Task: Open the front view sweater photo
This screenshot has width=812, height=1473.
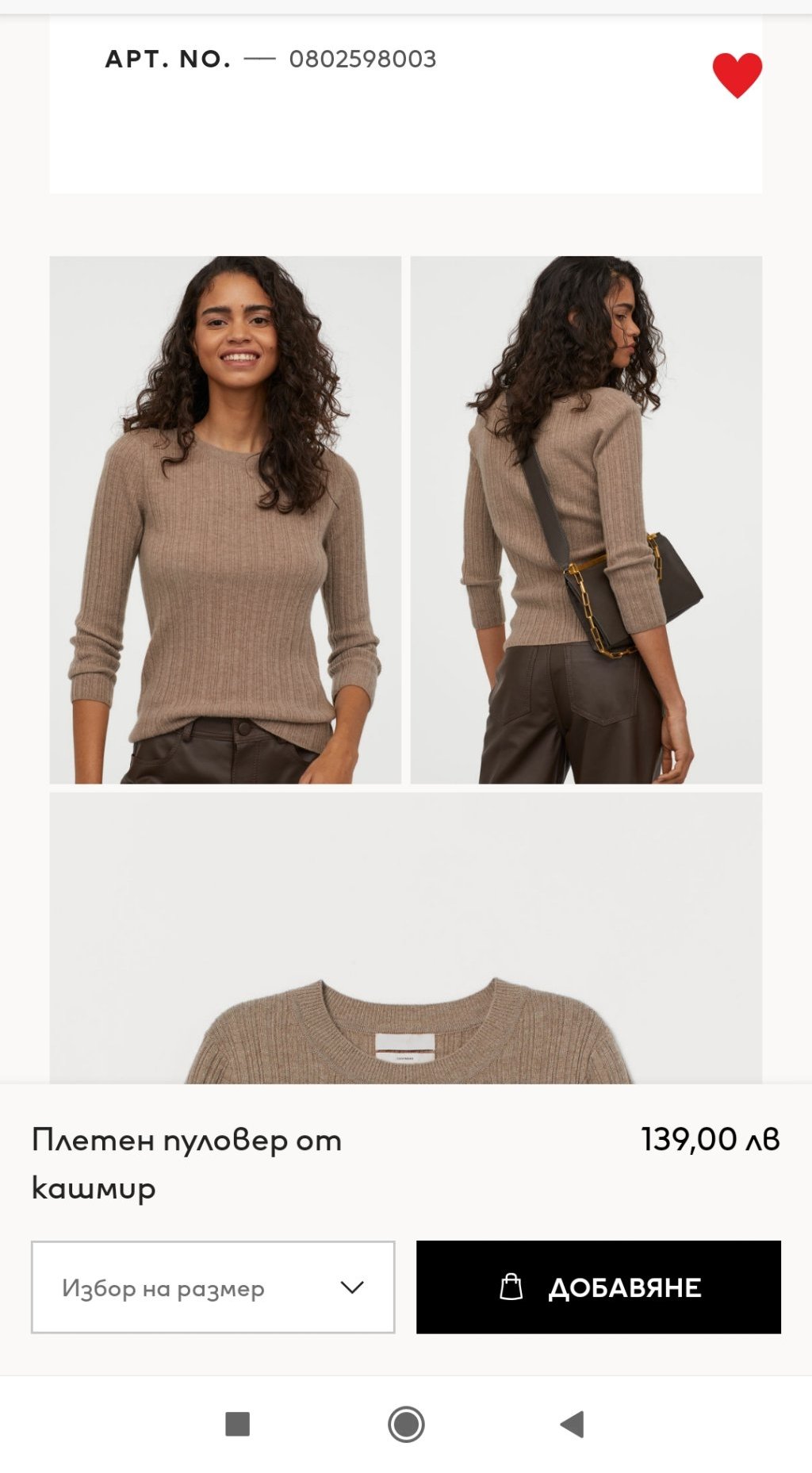Action: coord(225,520)
